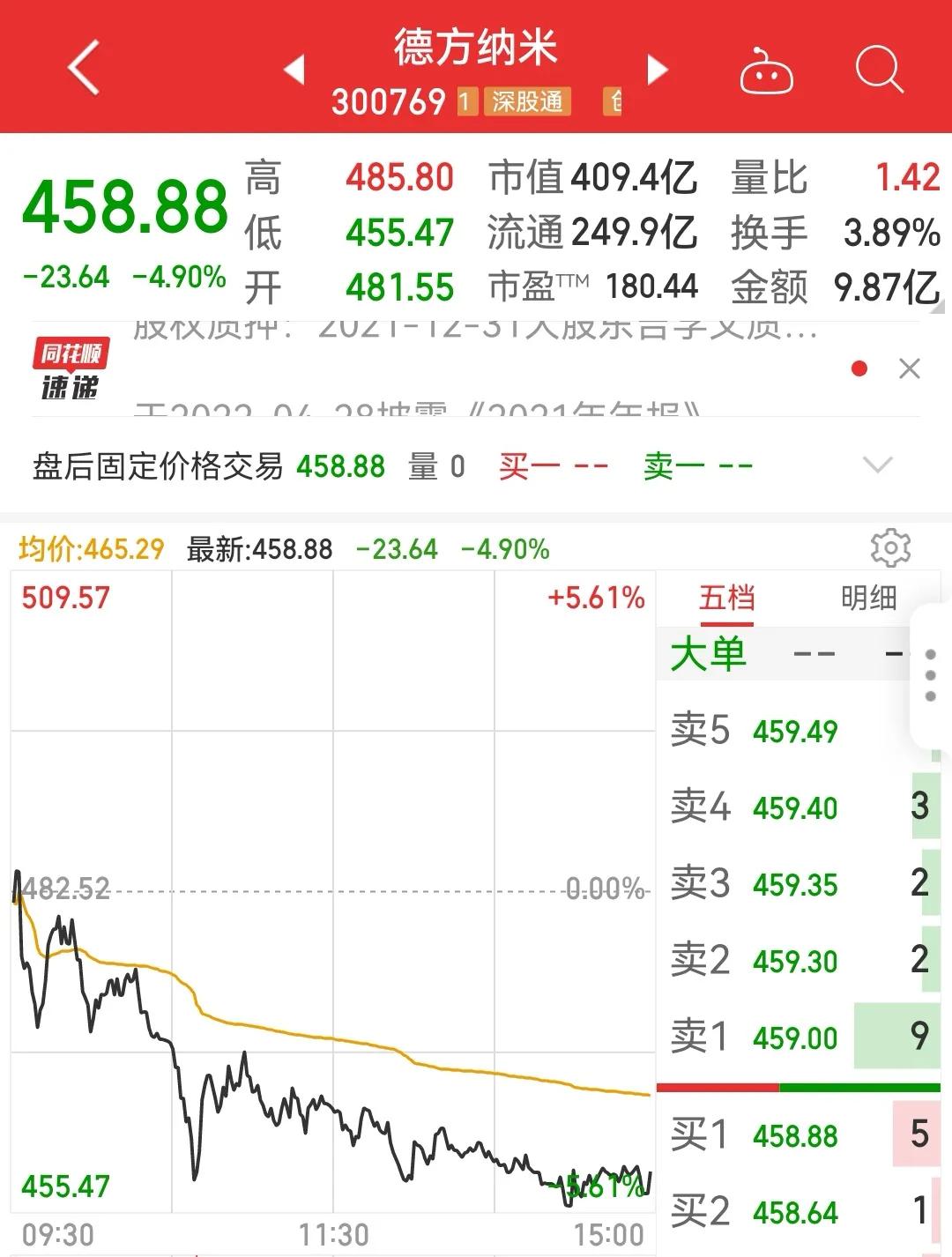Tap the 同花顺速递 logo badge

click(69, 364)
